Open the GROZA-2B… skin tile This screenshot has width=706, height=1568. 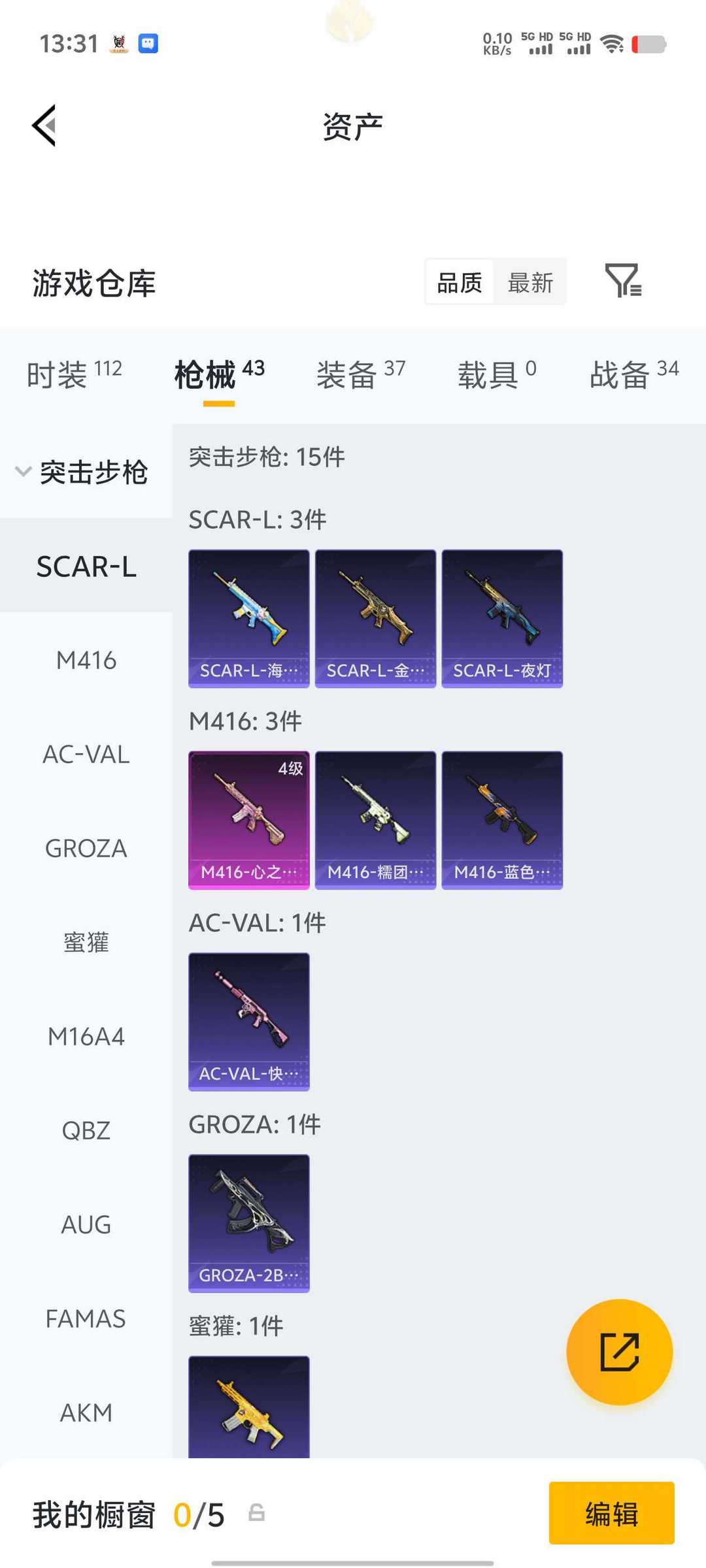click(x=249, y=1223)
